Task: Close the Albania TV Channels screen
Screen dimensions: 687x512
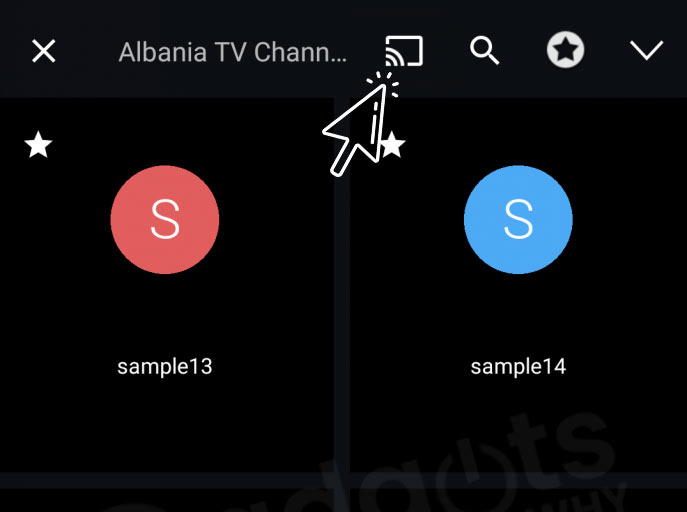Action: 44,51
